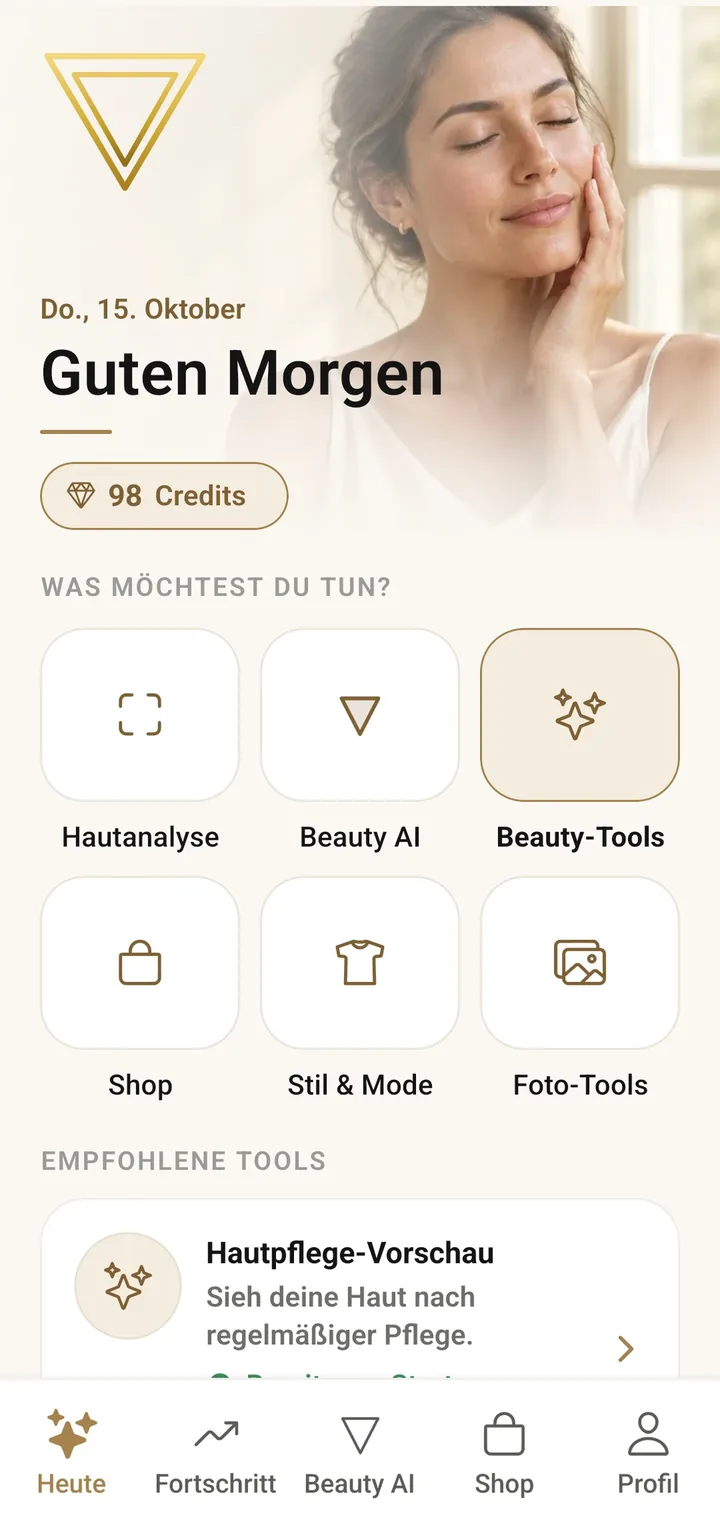Switch to the Shop tab in bottom bar
Viewport: 720px width, 1518px height.
504,1451
